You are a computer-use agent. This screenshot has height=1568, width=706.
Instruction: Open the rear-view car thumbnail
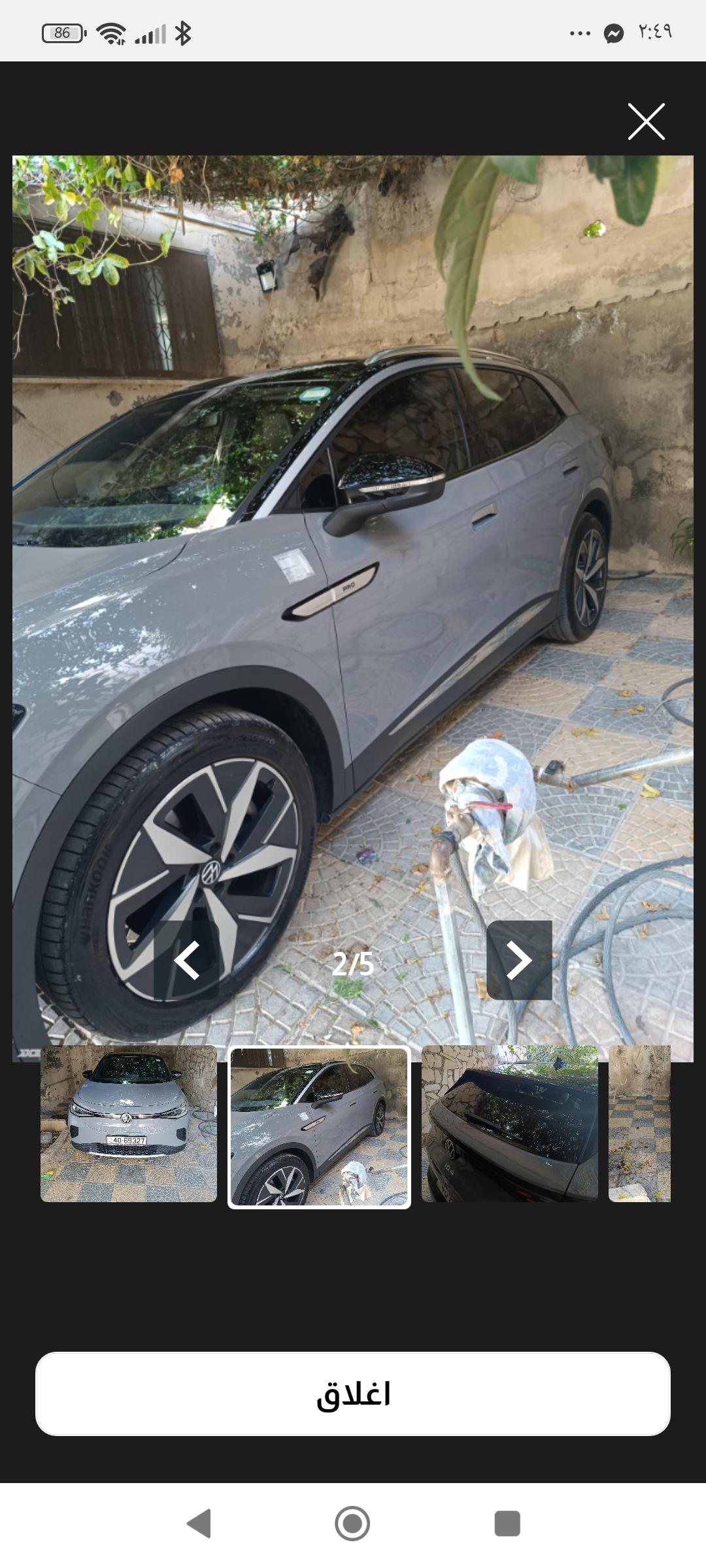[510, 1124]
